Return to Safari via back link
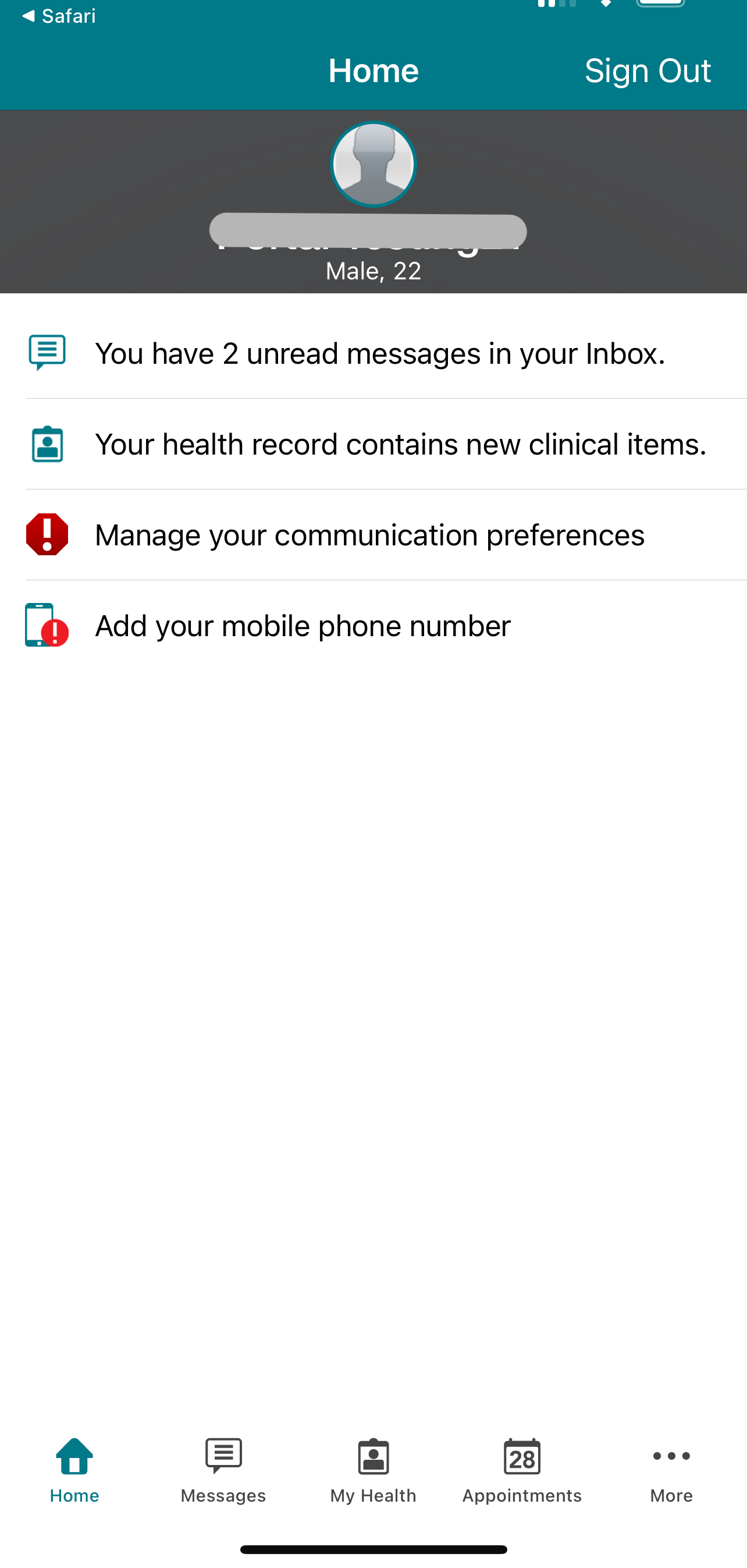Screen dimensions: 747x1568 (x=59, y=16)
